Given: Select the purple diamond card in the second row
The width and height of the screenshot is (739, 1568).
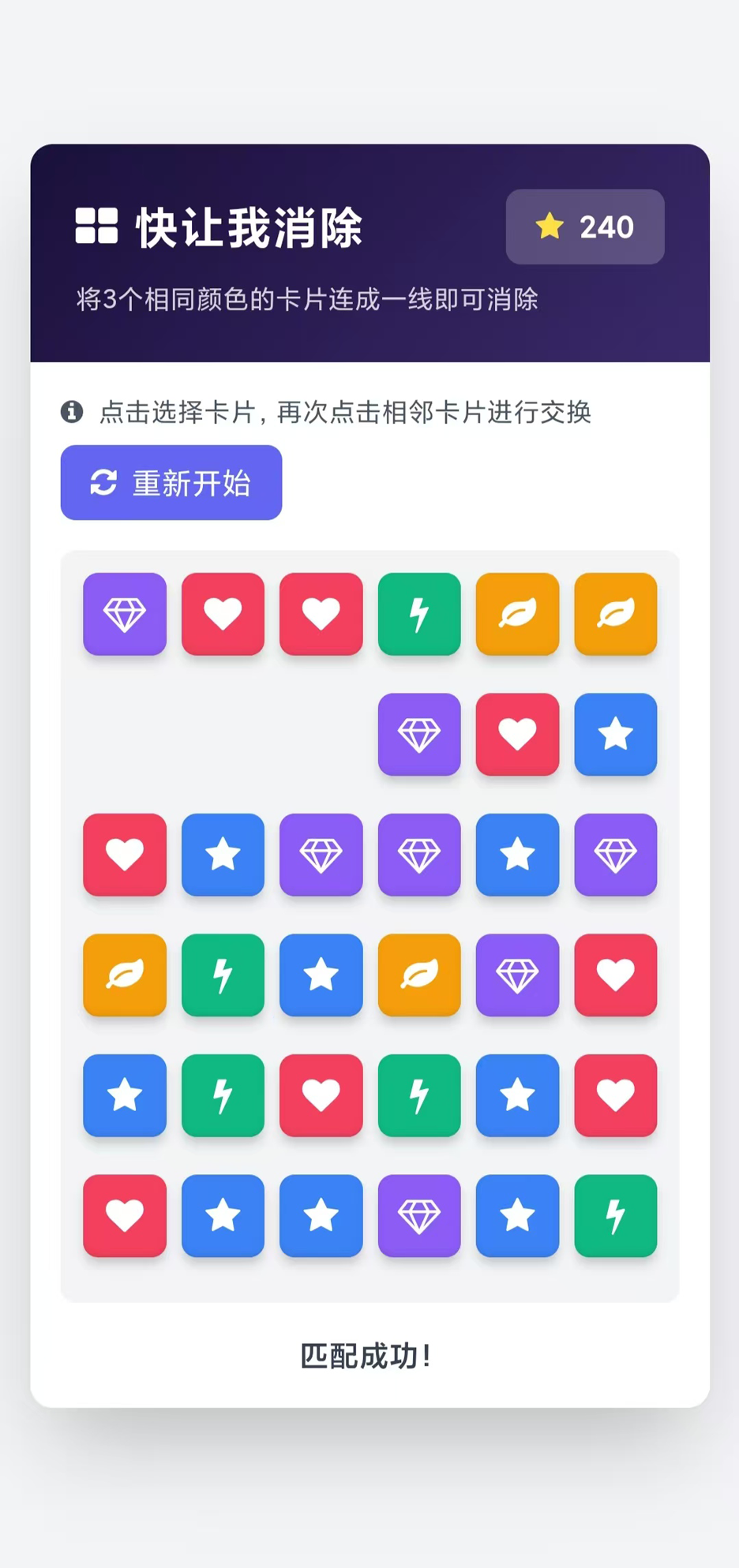Looking at the screenshot, I should (x=418, y=734).
